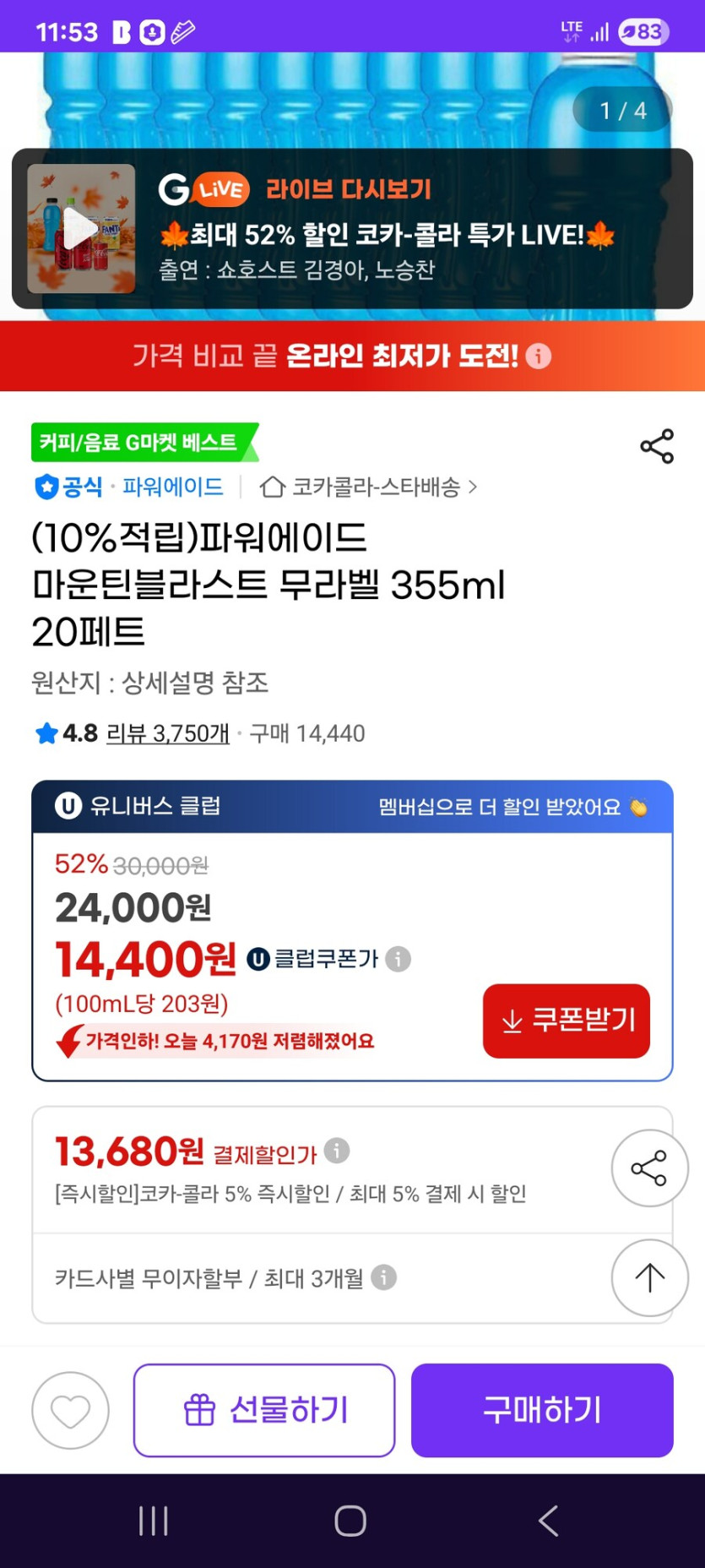Tap the 유니버스 클럽 U logo icon

66,805
